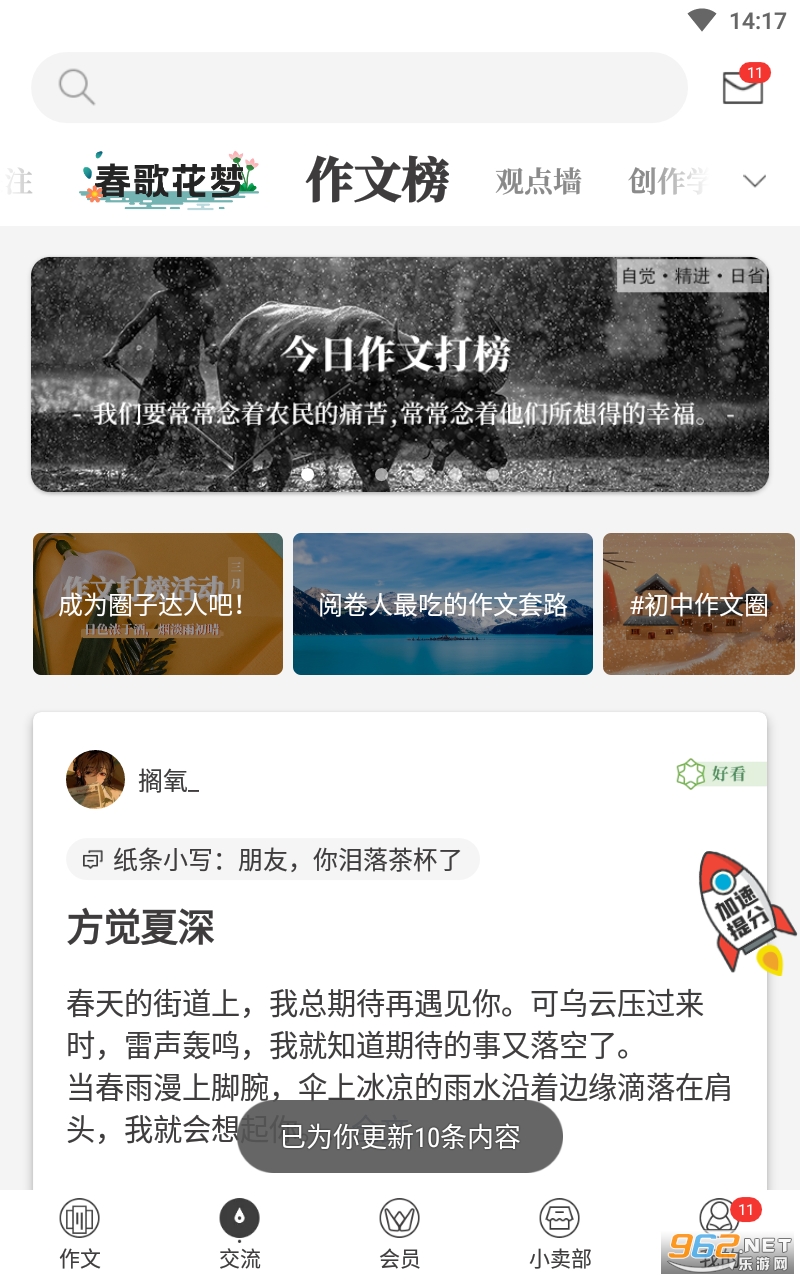Go to the 创作学 tab
800x1280 pixels.
(668, 181)
